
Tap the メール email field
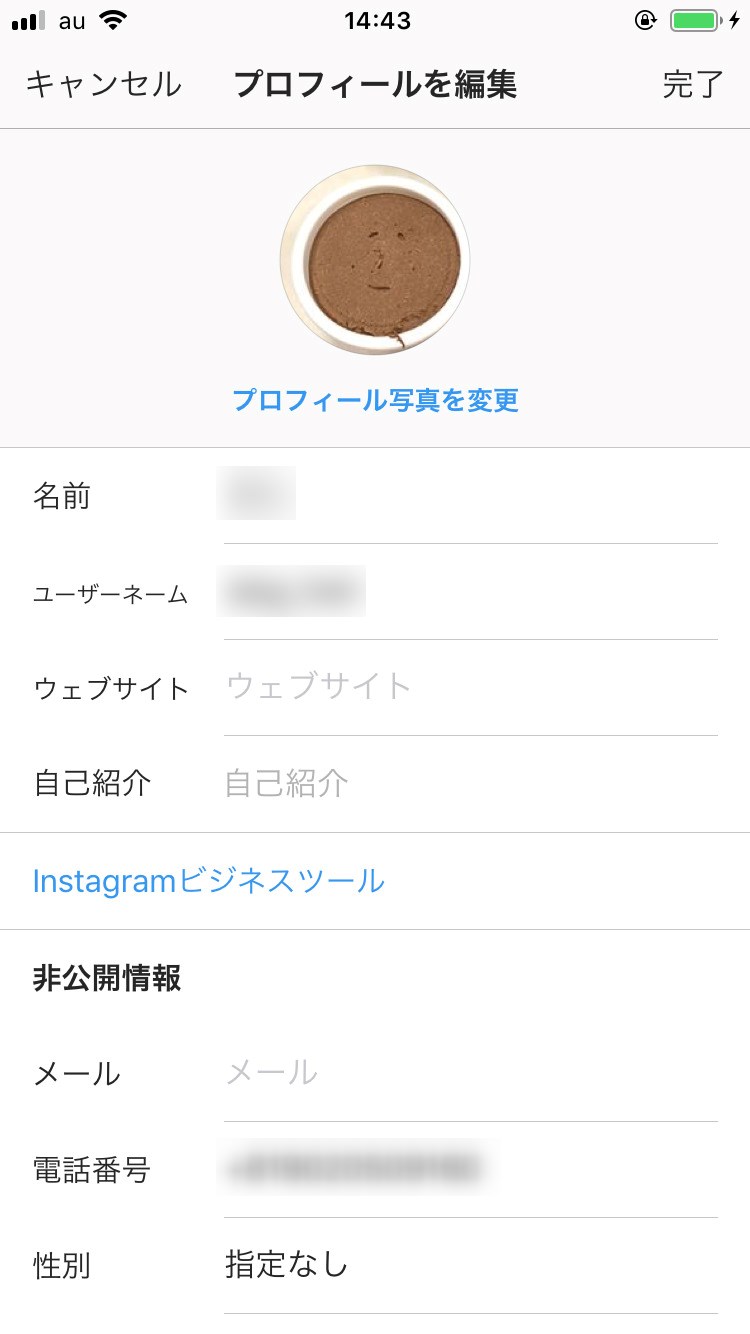click(471, 1074)
